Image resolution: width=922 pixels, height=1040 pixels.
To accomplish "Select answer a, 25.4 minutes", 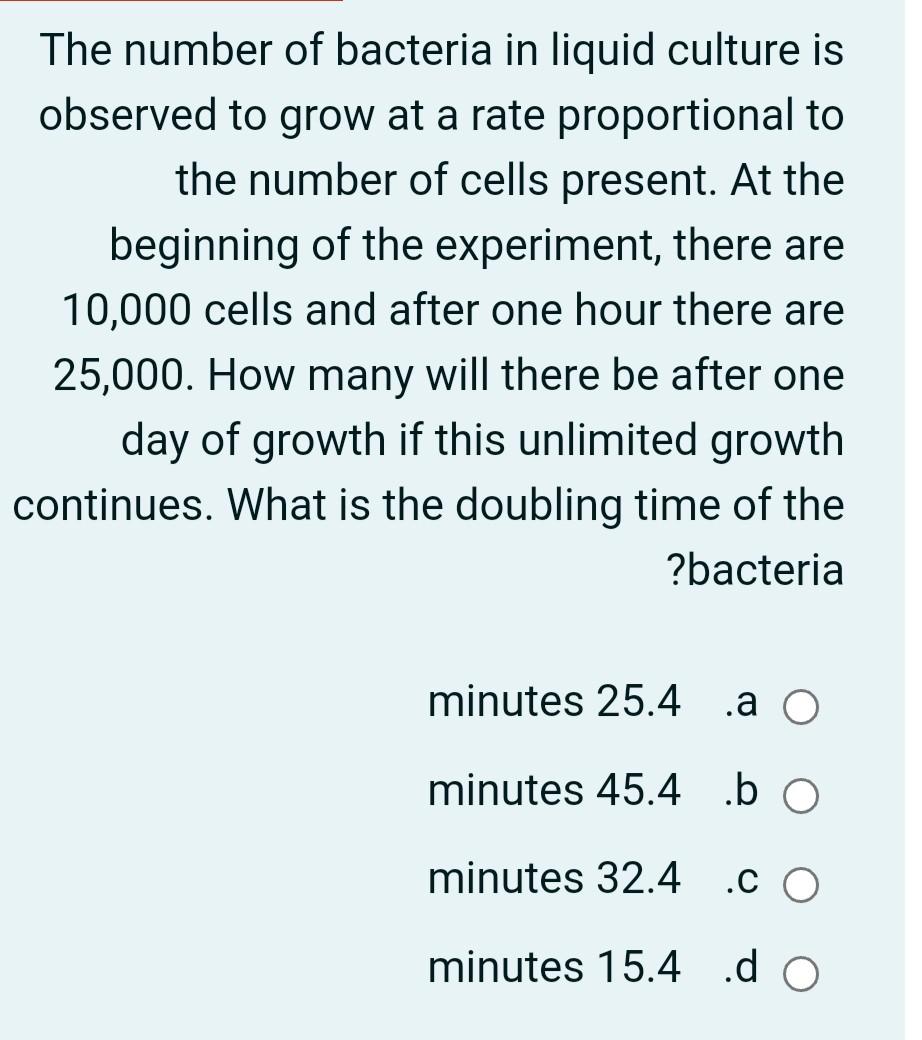I will [802, 709].
